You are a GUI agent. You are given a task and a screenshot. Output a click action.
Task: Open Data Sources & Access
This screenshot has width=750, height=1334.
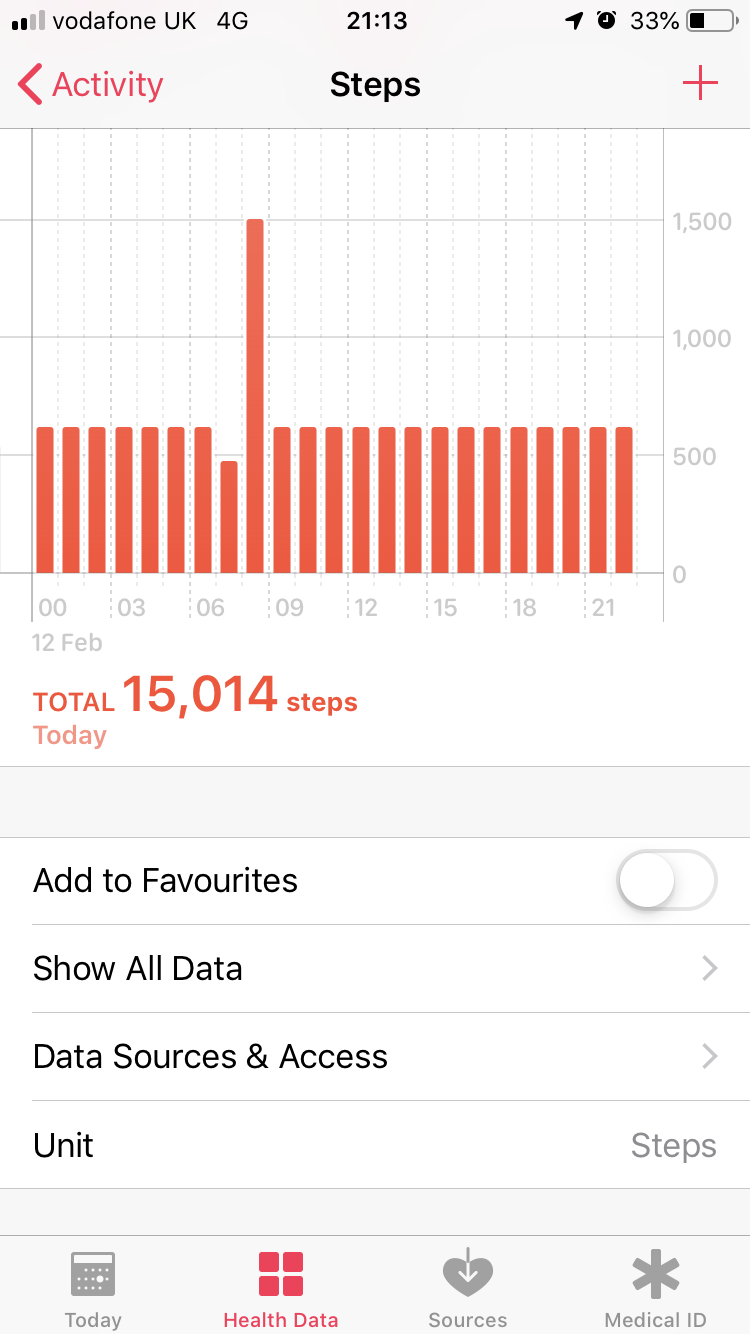375,1056
